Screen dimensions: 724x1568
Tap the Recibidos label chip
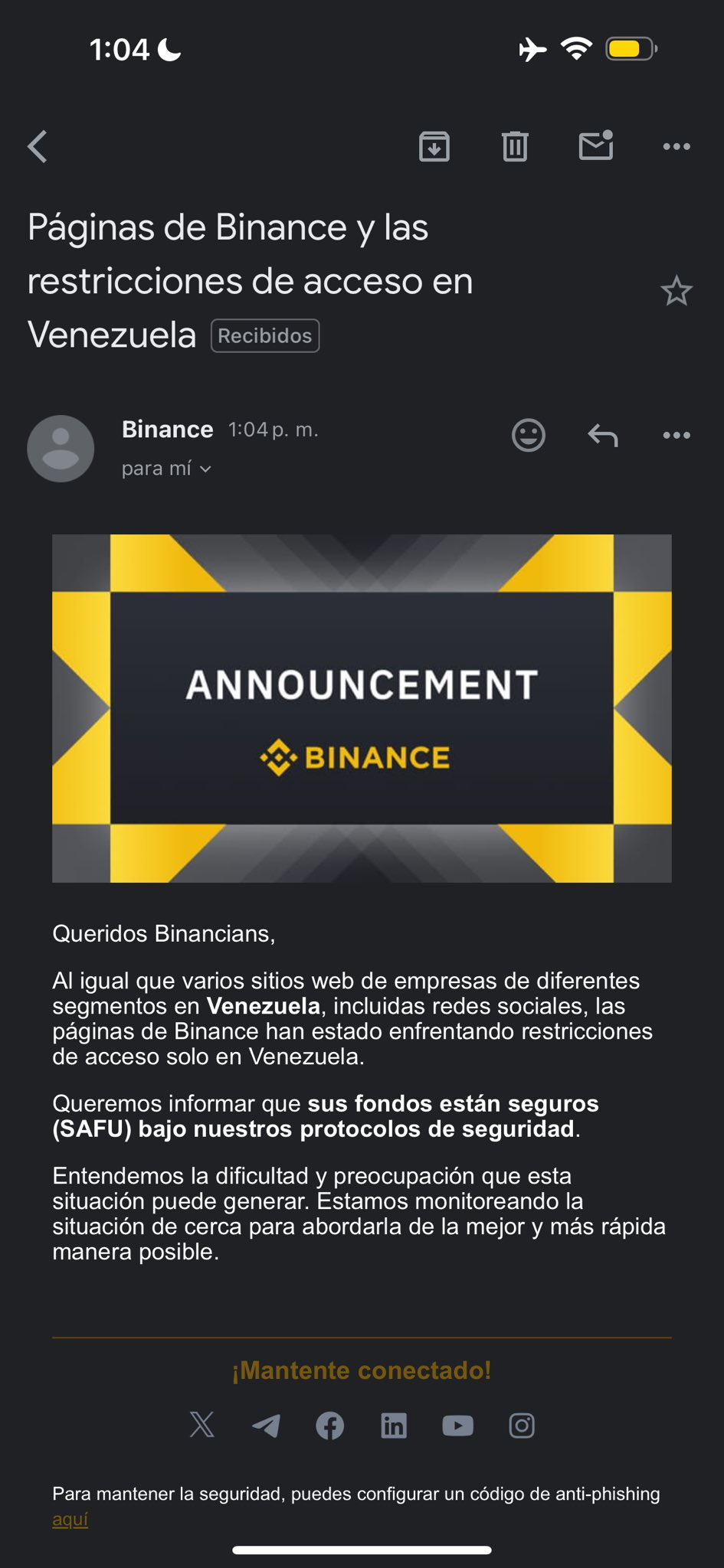click(265, 335)
